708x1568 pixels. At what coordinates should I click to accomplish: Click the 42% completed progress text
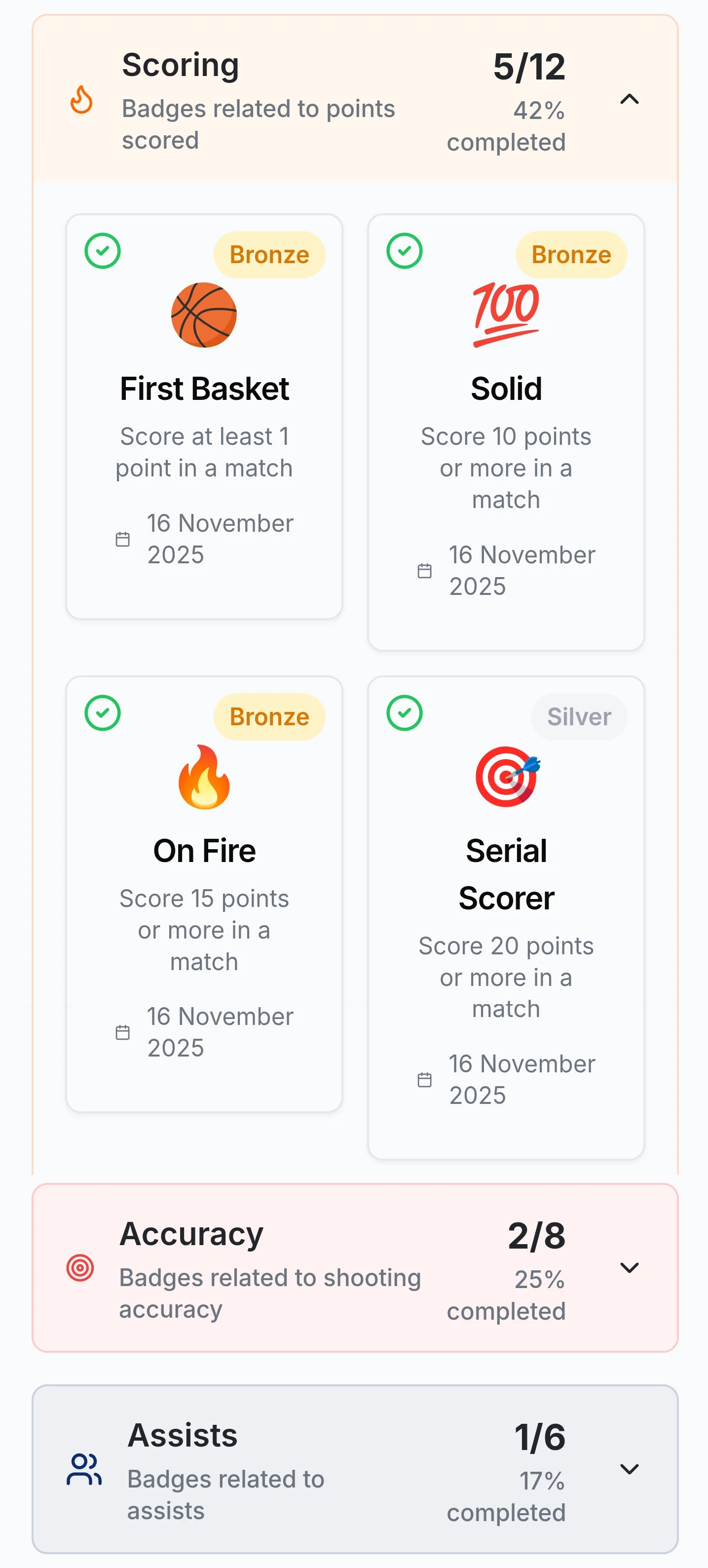point(506,126)
